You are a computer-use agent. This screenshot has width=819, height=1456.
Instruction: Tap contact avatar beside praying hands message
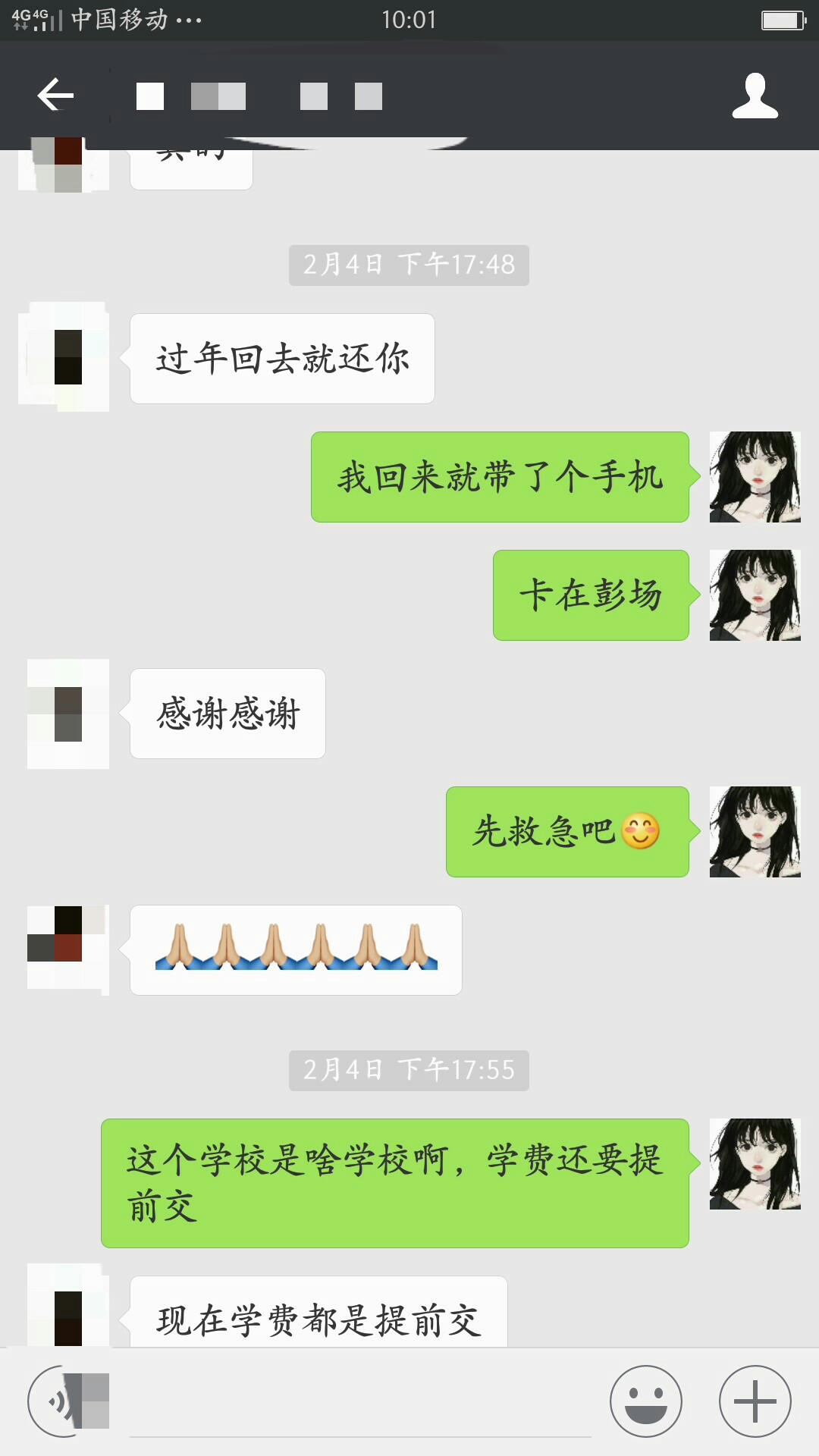coord(67,948)
